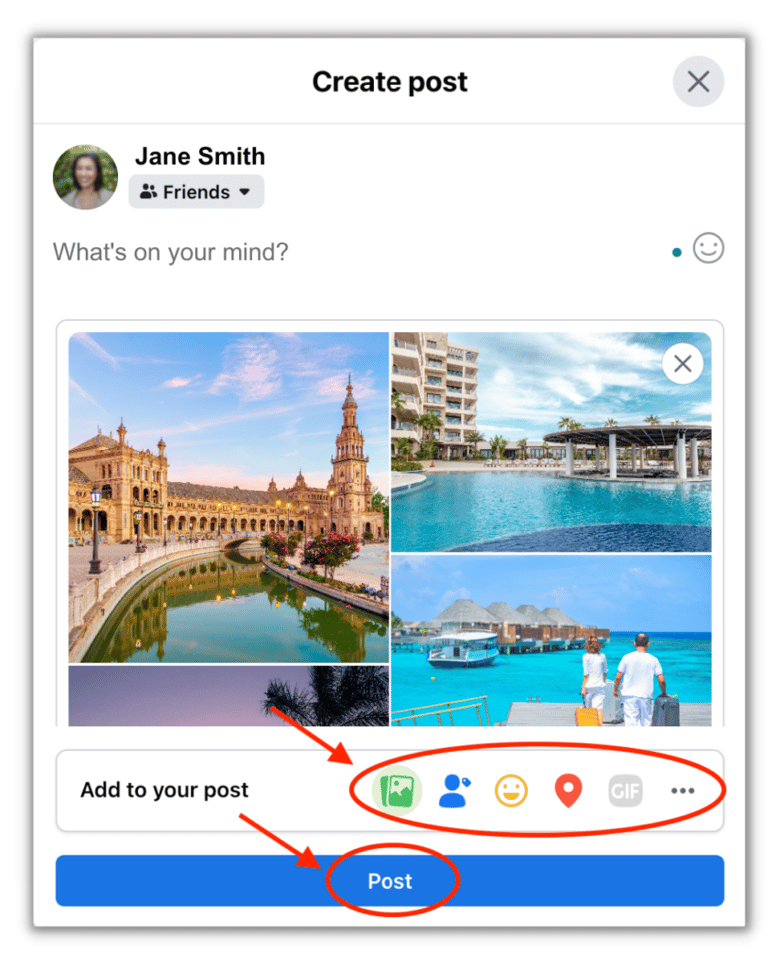Open the Friends audience selector
780x966 pixels.
click(x=196, y=192)
